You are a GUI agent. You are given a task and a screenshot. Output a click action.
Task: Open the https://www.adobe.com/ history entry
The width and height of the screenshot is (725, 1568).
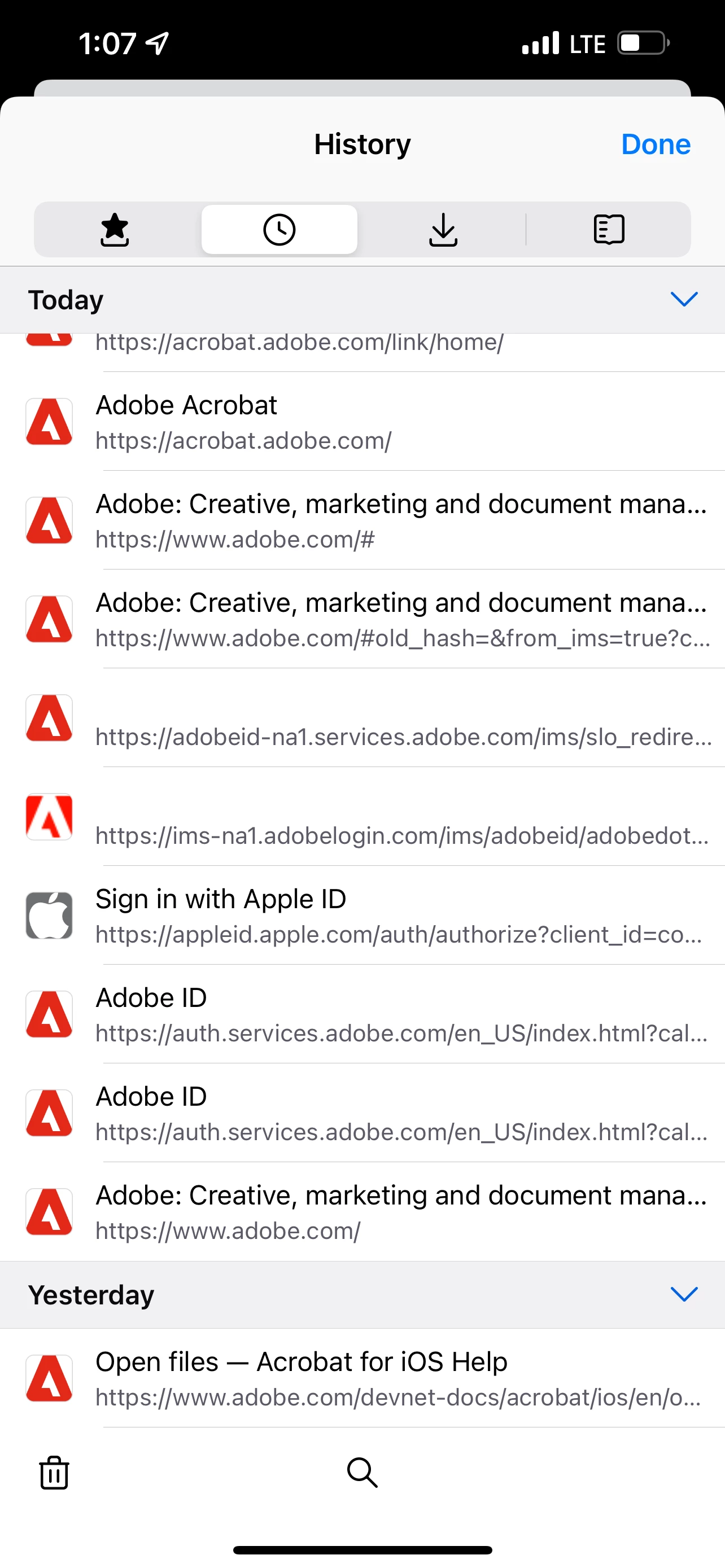tap(365, 1212)
